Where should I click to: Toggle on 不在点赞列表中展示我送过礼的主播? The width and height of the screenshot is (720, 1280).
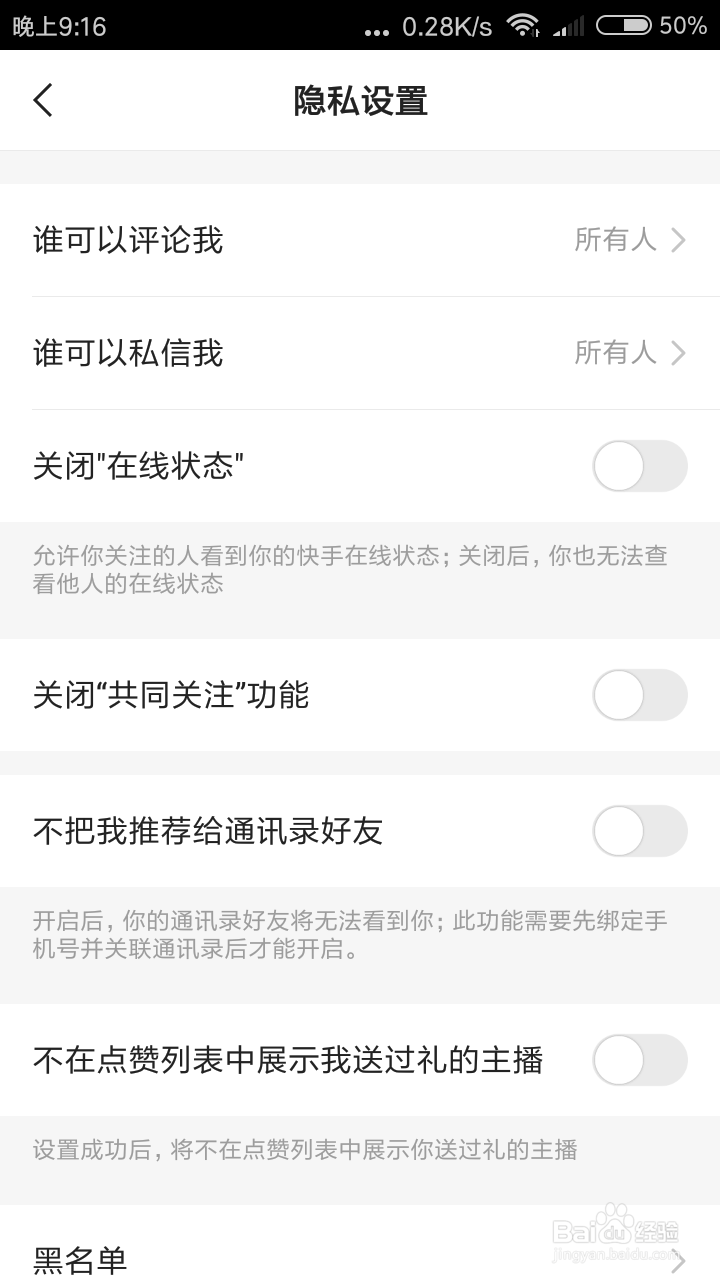point(639,1062)
